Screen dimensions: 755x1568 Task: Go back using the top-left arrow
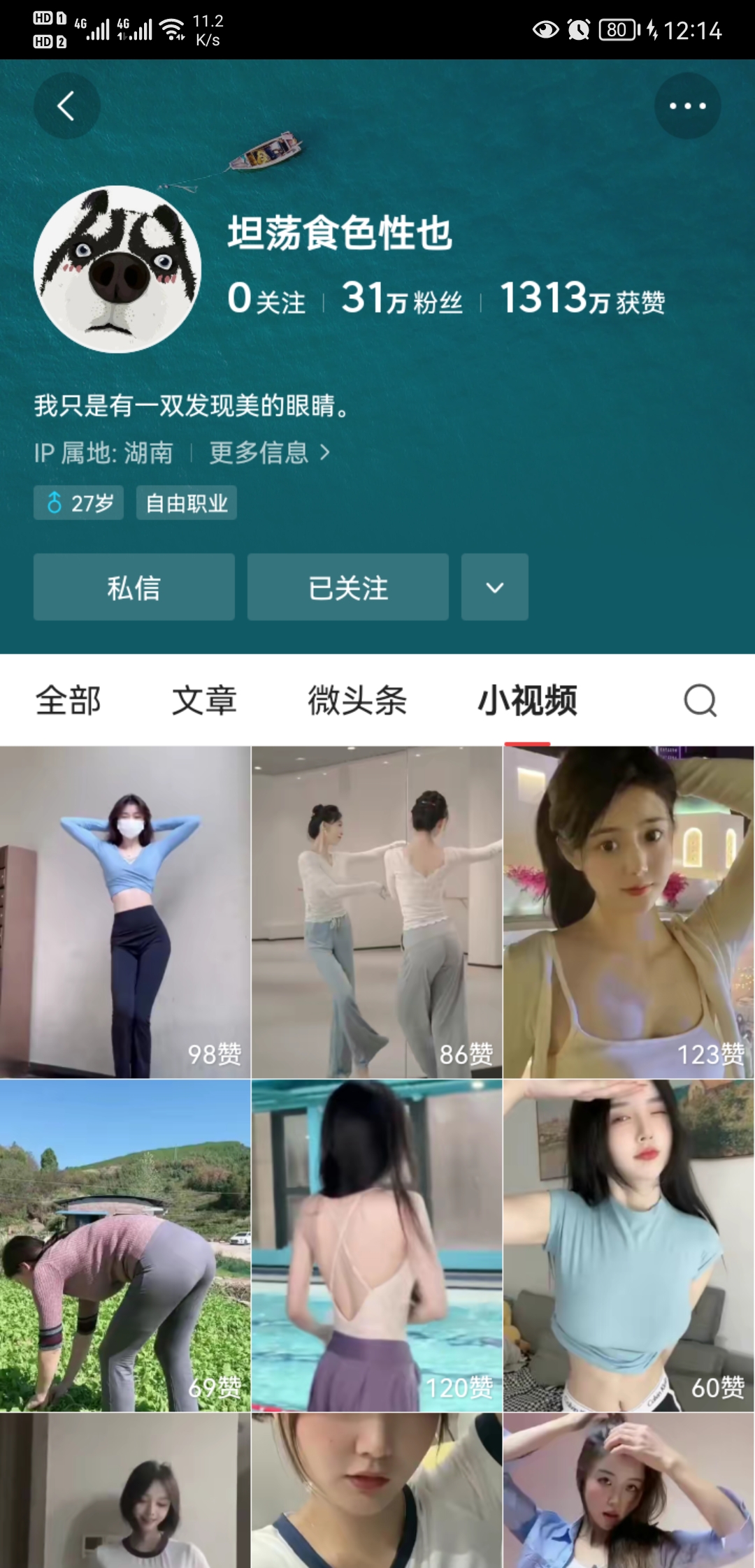tap(66, 106)
